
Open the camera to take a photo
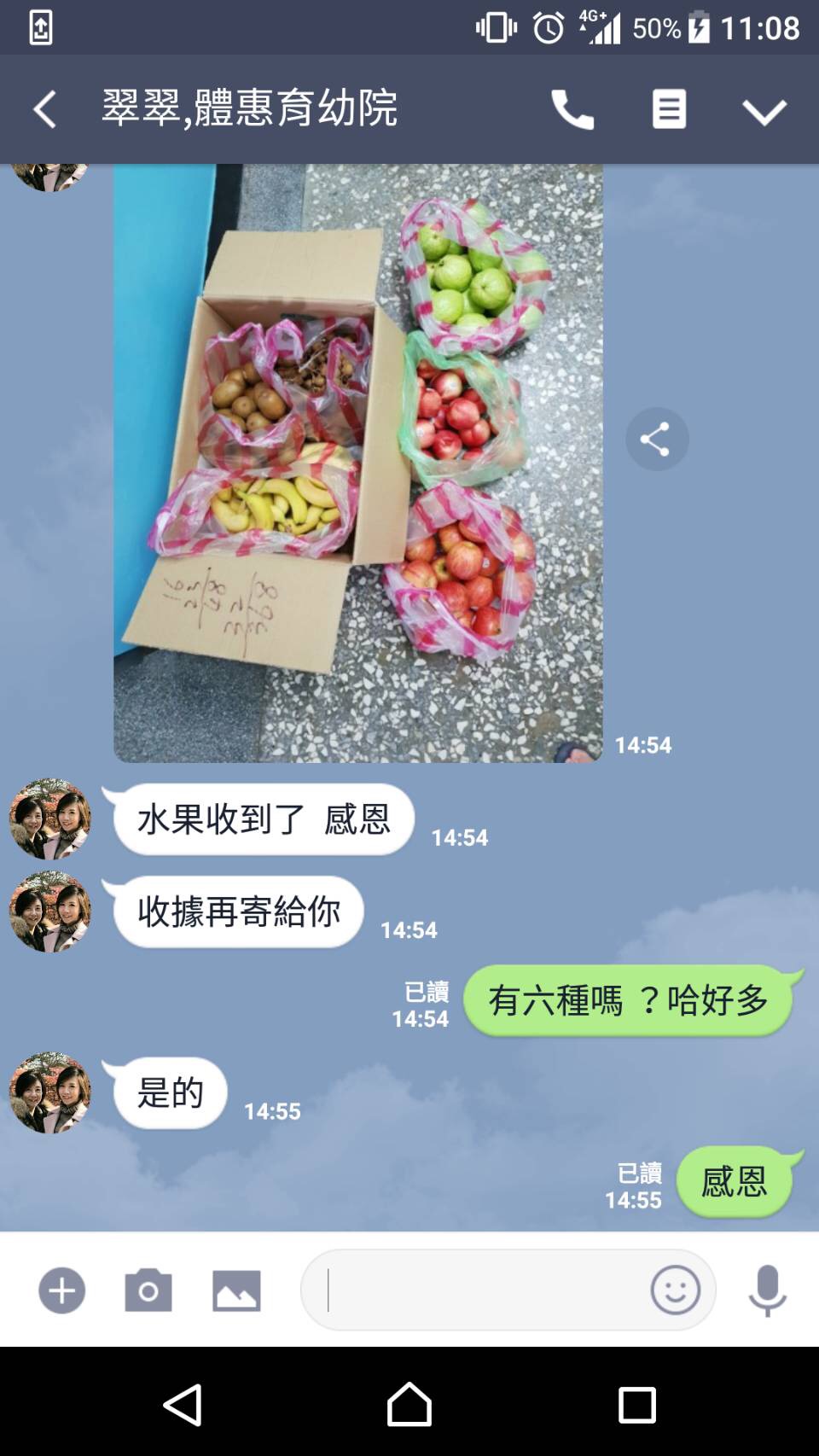(x=148, y=1290)
